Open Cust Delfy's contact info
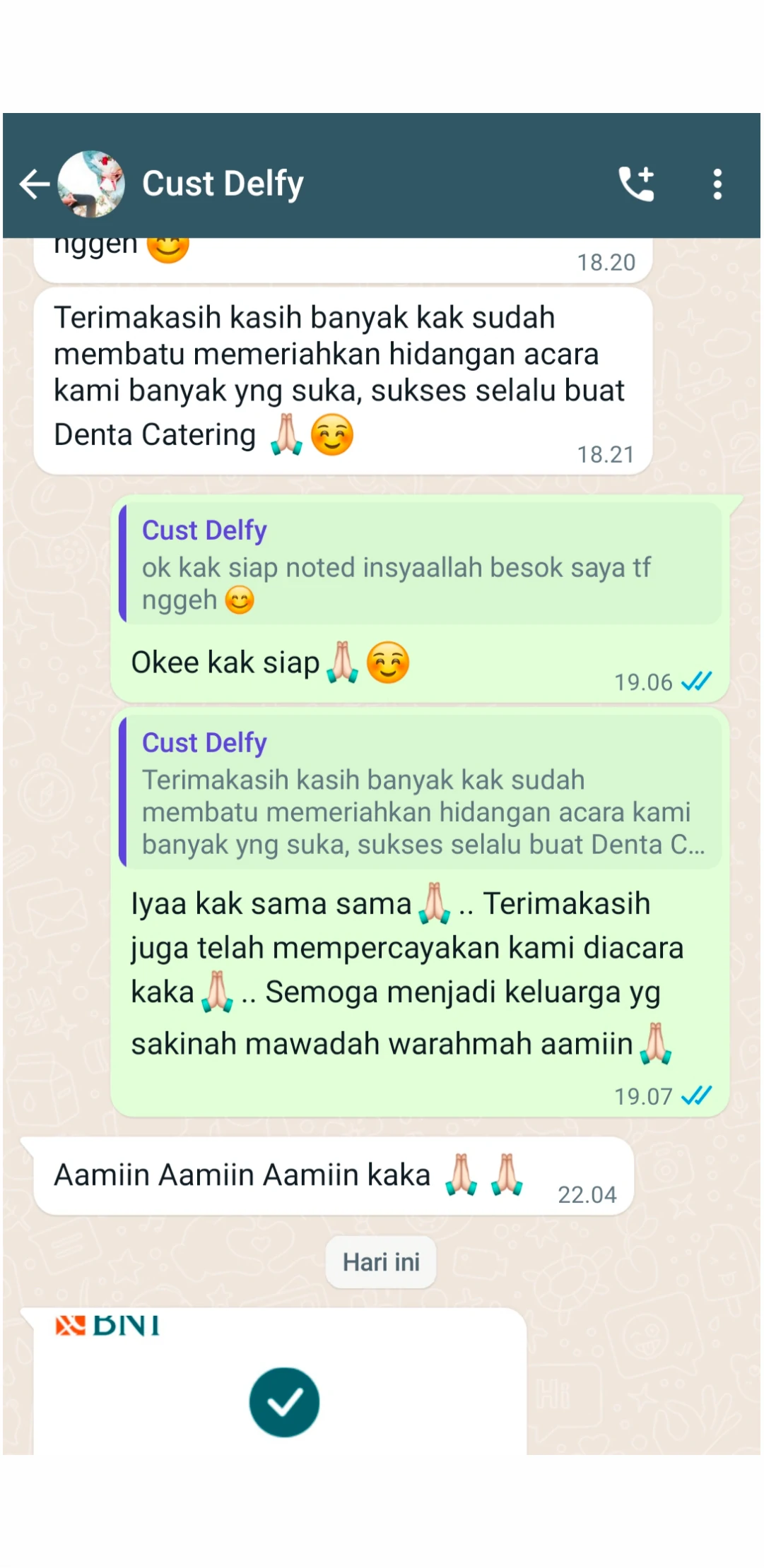Screen dimensions: 764x1568 pyautogui.click(x=223, y=184)
